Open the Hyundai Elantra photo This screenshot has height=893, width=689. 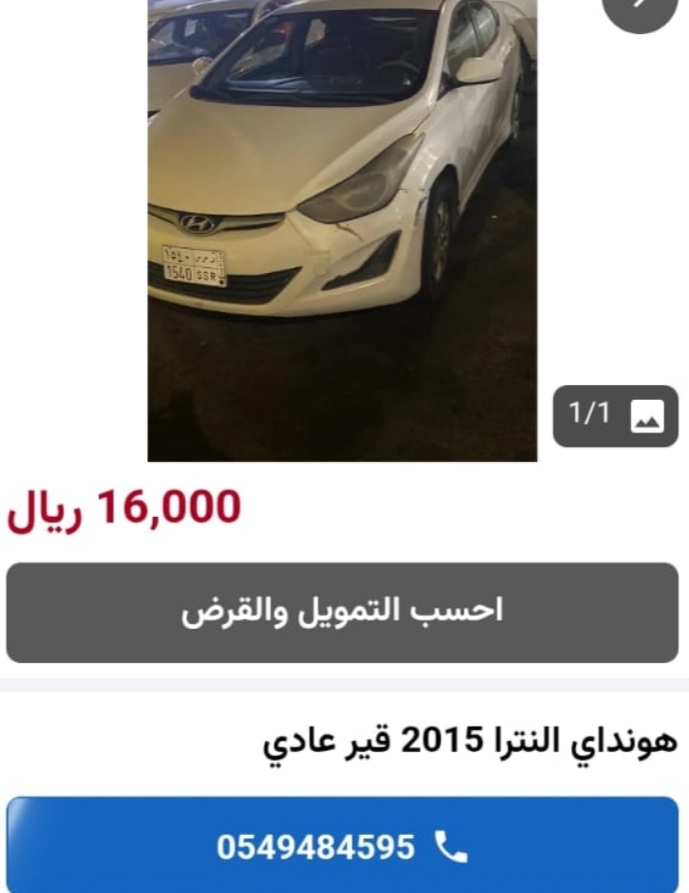click(342, 230)
